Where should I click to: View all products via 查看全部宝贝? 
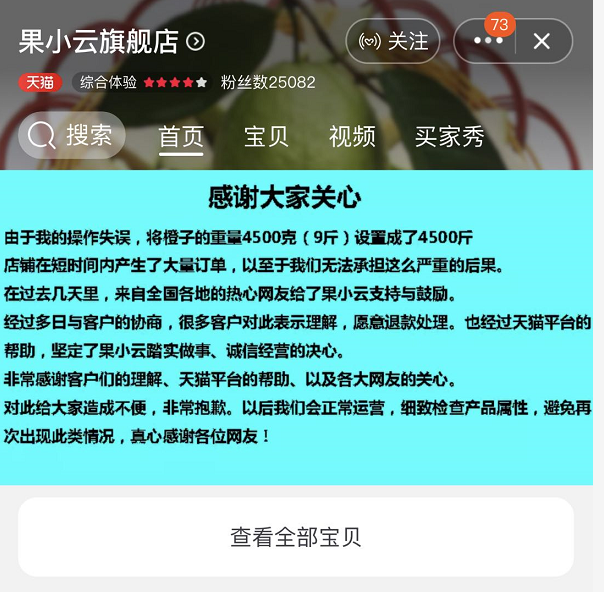(x=296, y=537)
